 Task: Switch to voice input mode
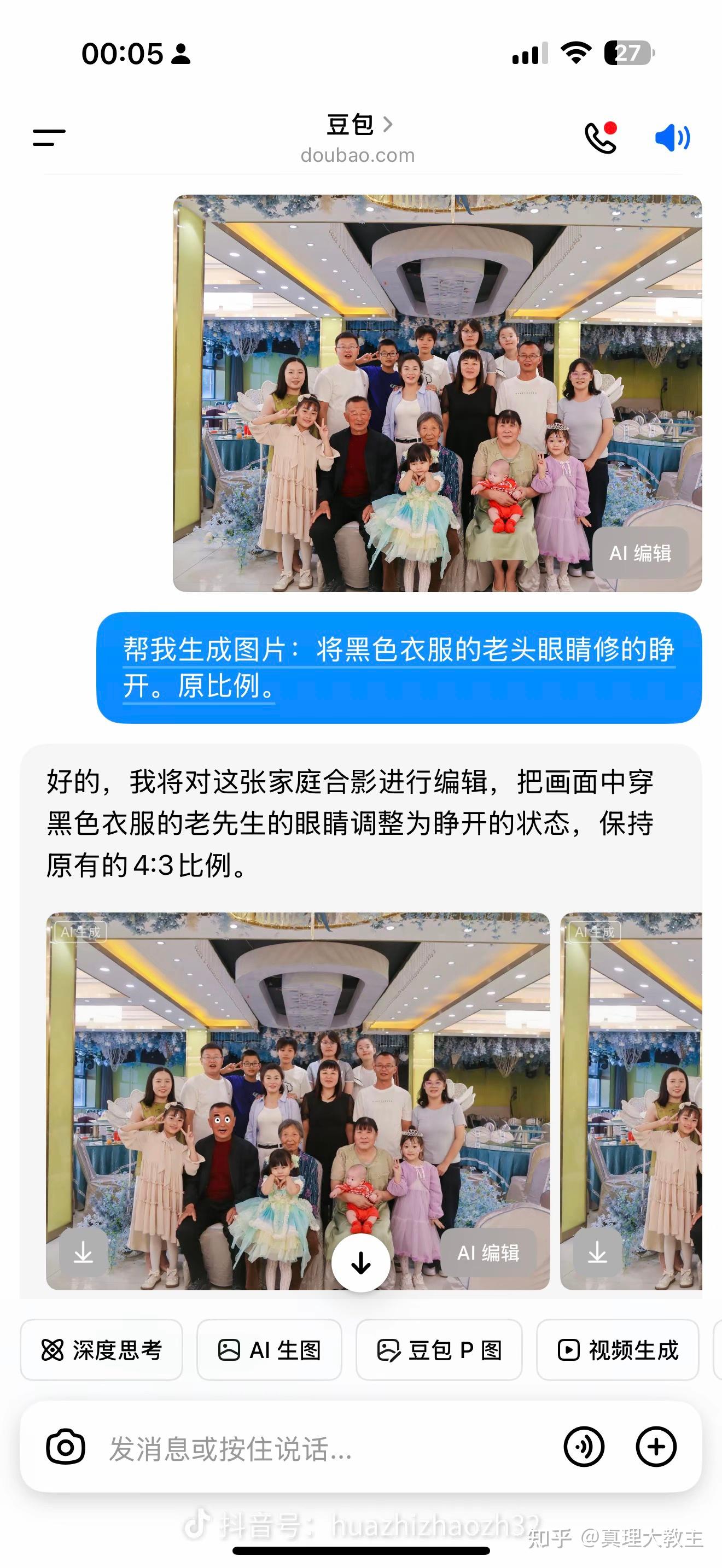pos(584,1448)
